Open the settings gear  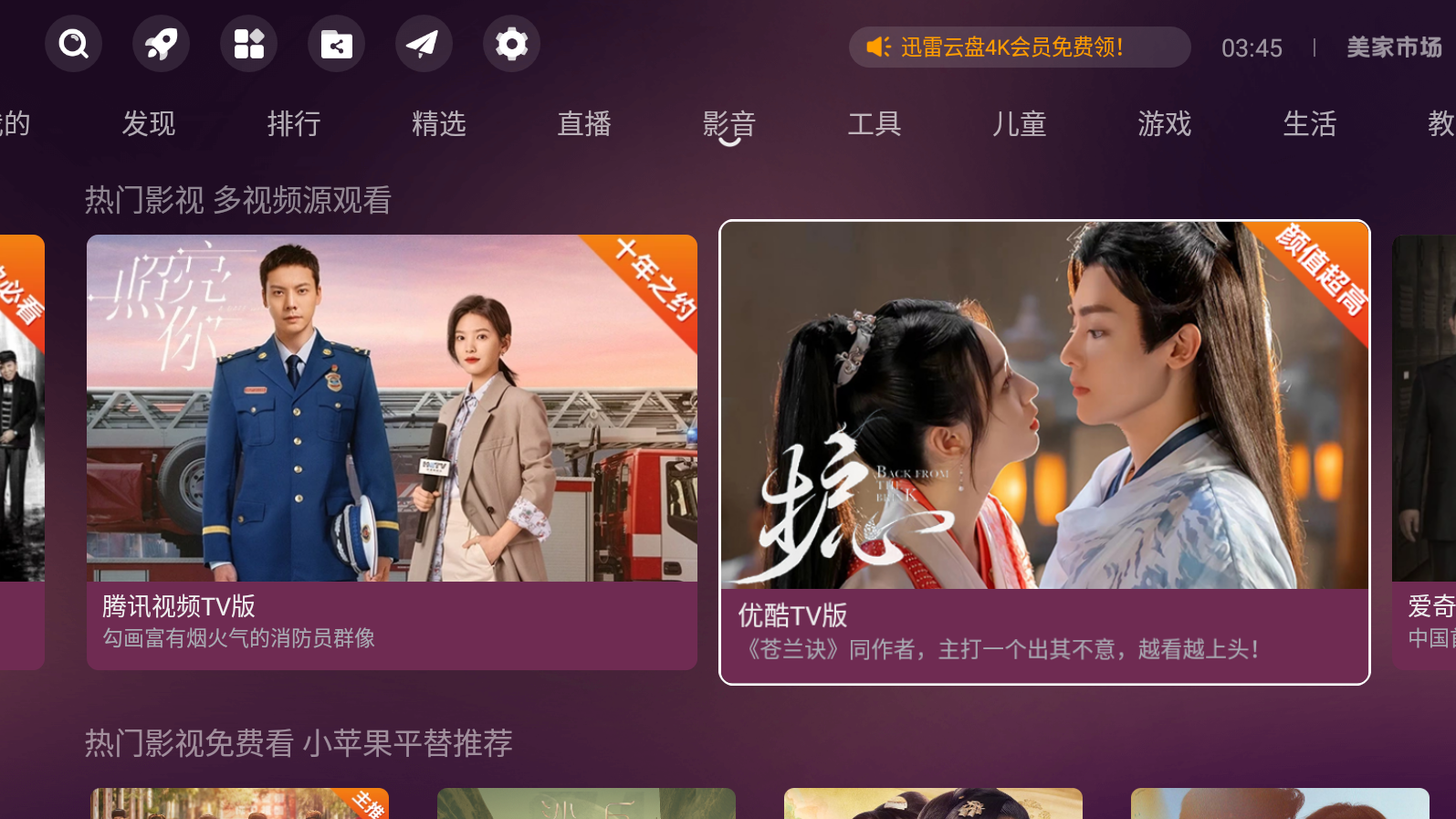point(511,44)
